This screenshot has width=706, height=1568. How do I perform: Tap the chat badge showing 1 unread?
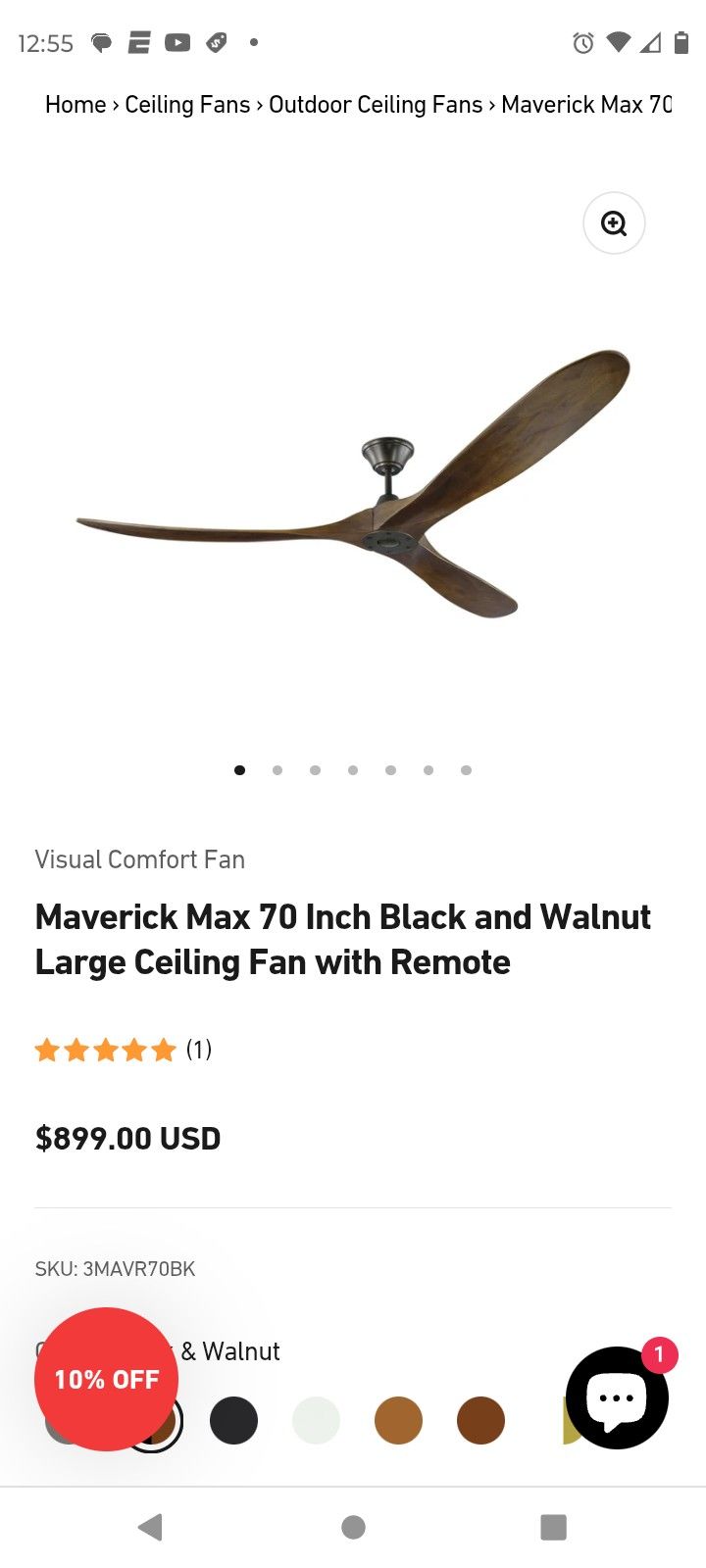click(x=659, y=1353)
